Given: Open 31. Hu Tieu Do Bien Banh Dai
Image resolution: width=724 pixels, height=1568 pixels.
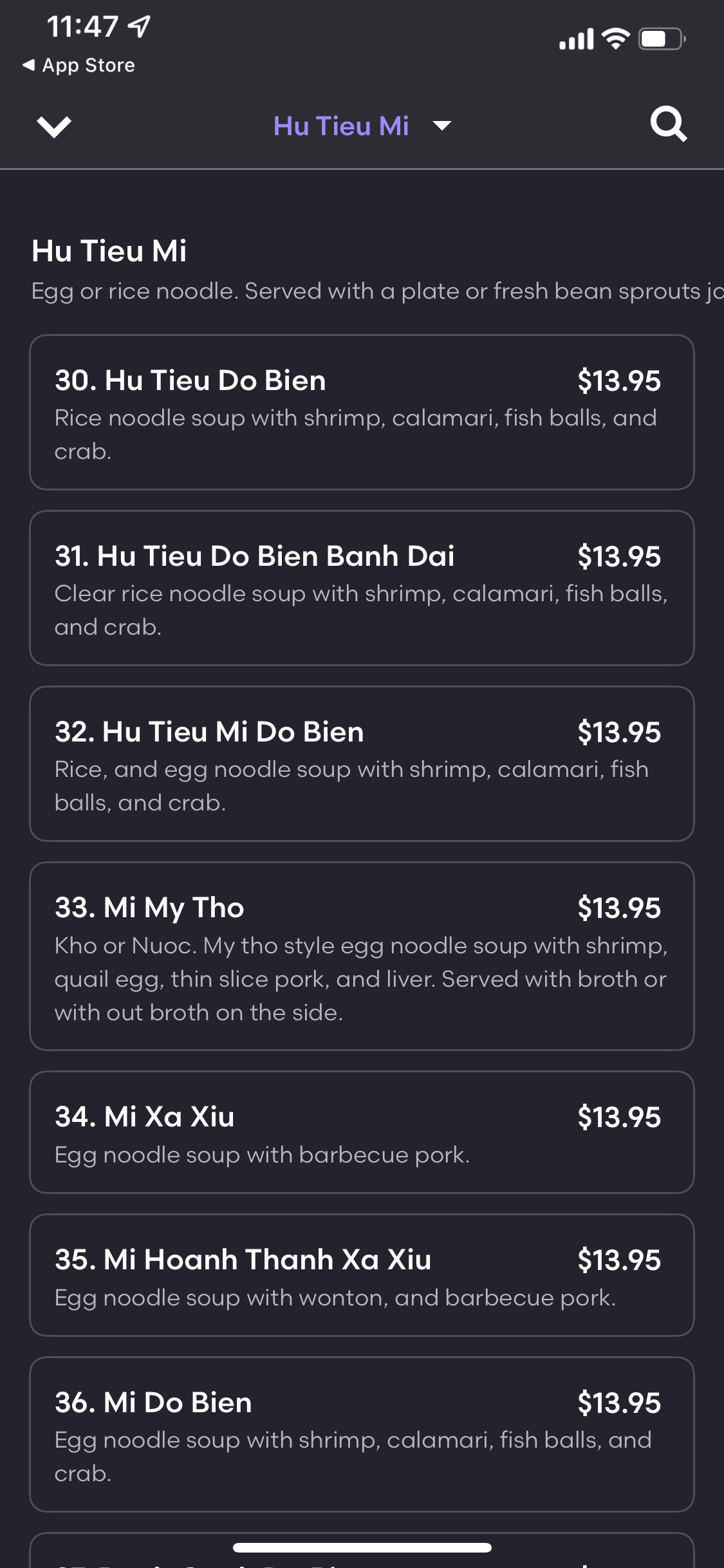Looking at the screenshot, I should point(362,588).
